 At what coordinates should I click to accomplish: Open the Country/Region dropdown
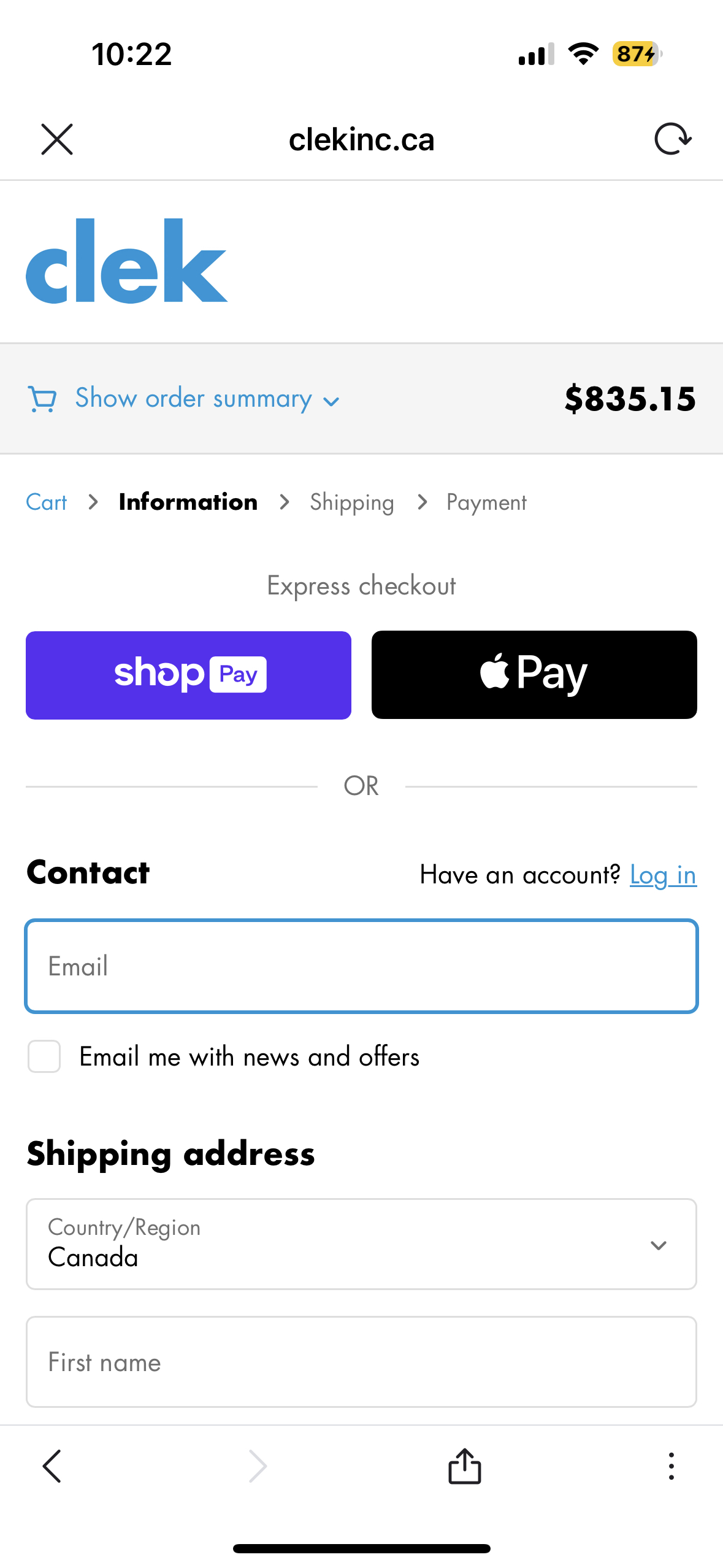pos(361,1244)
